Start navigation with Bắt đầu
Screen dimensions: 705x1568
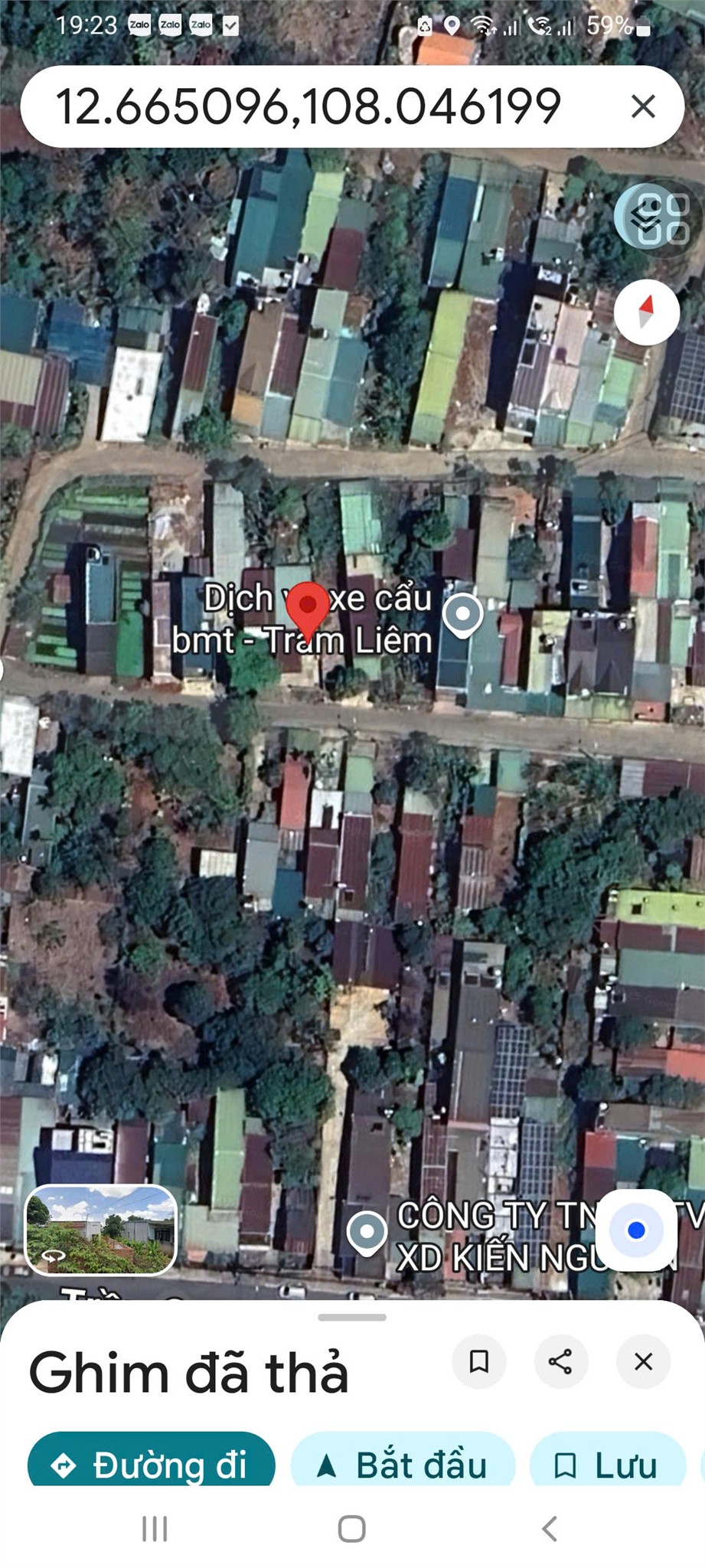(403, 1464)
